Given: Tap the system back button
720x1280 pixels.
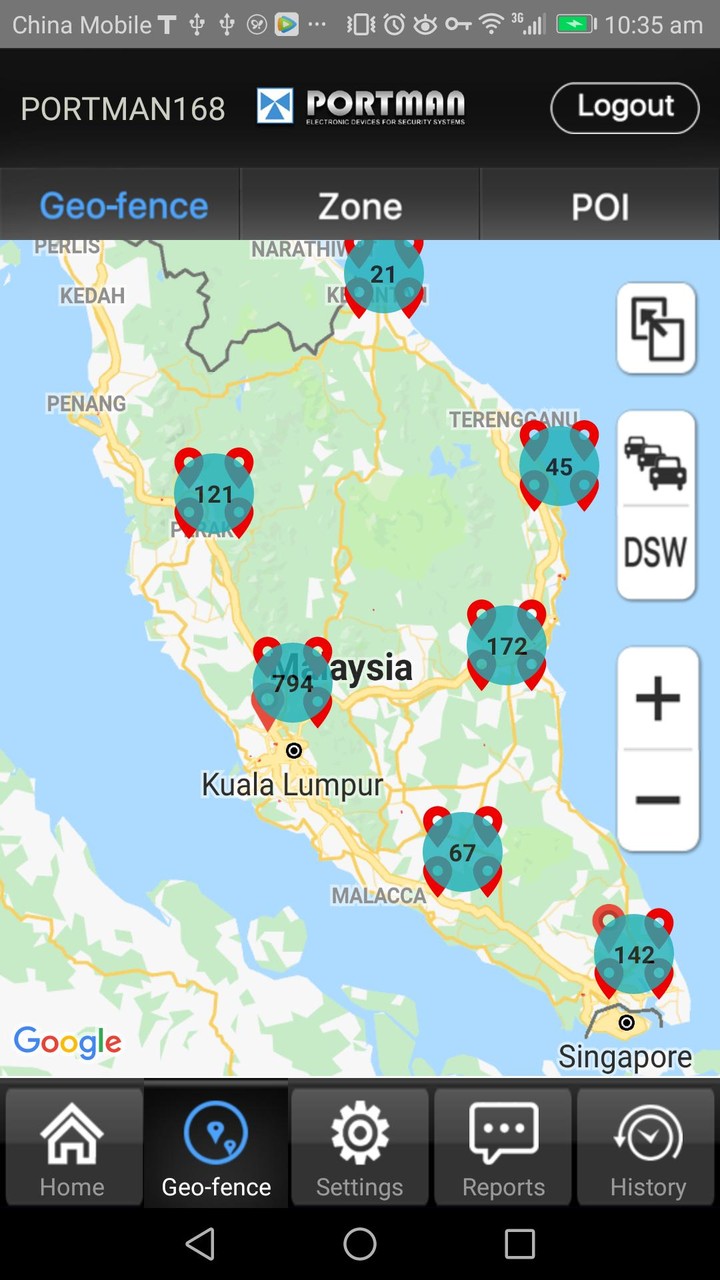Looking at the screenshot, I should (200, 1244).
